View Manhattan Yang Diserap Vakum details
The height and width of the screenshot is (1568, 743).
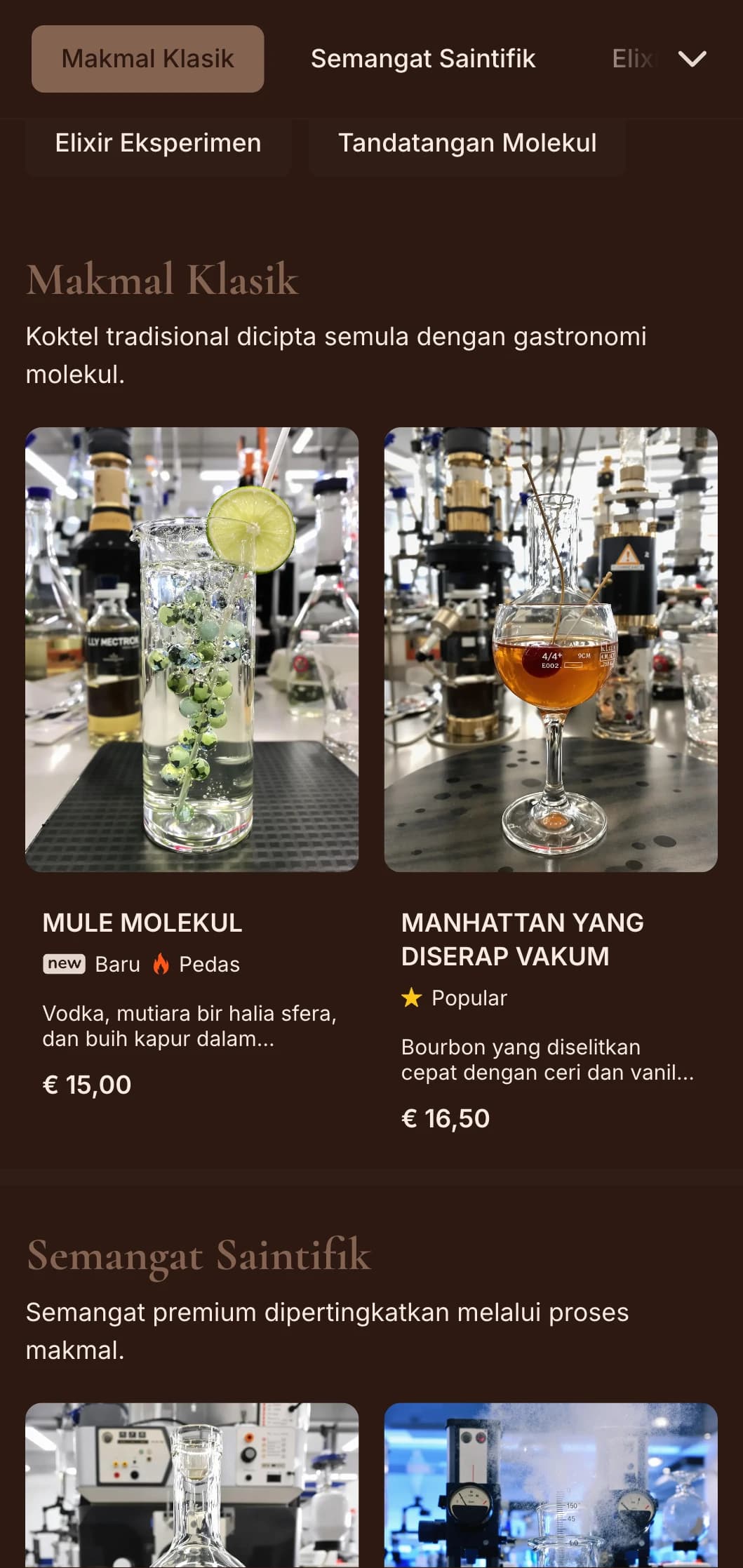click(551, 779)
